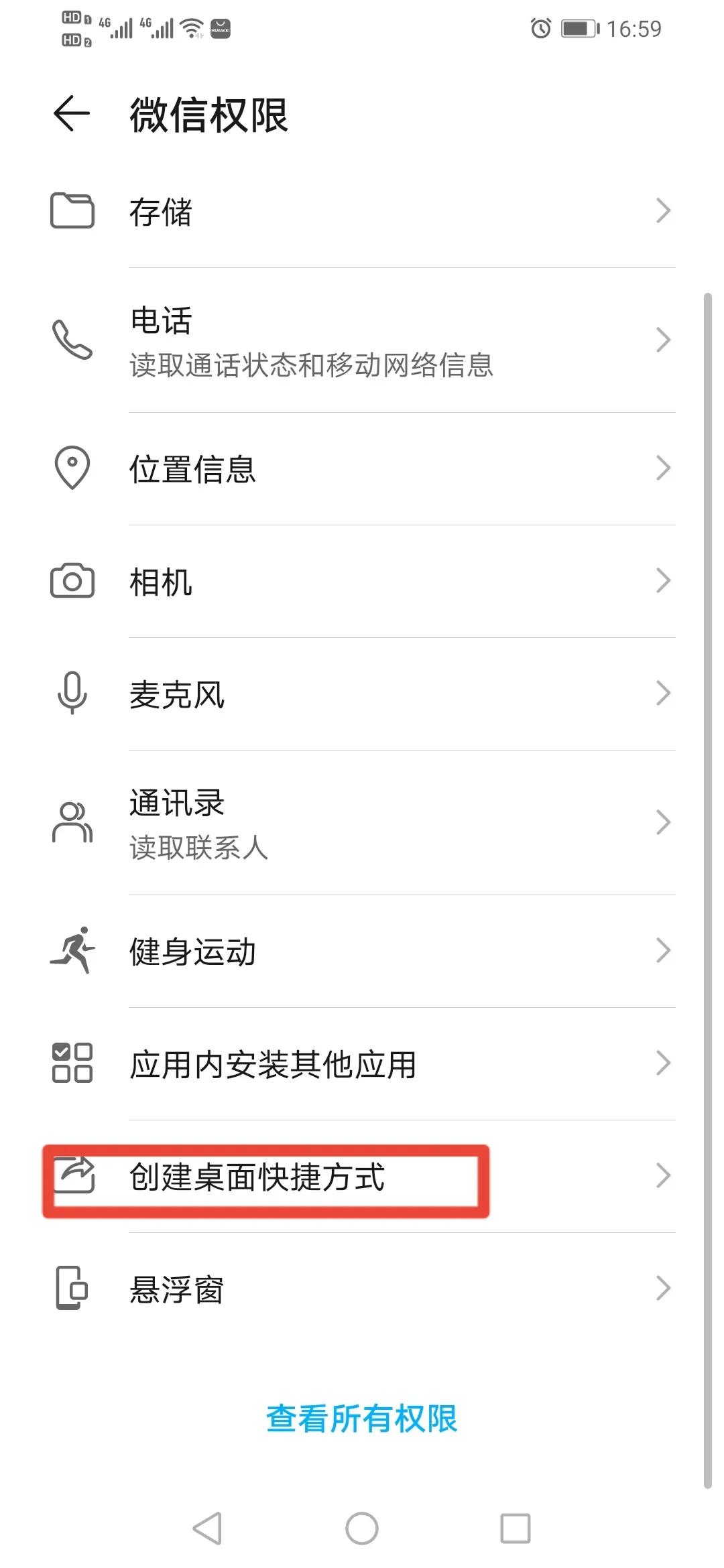Tap the 查看所有权限 link
724x1568 pixels.
point(362,1417)
